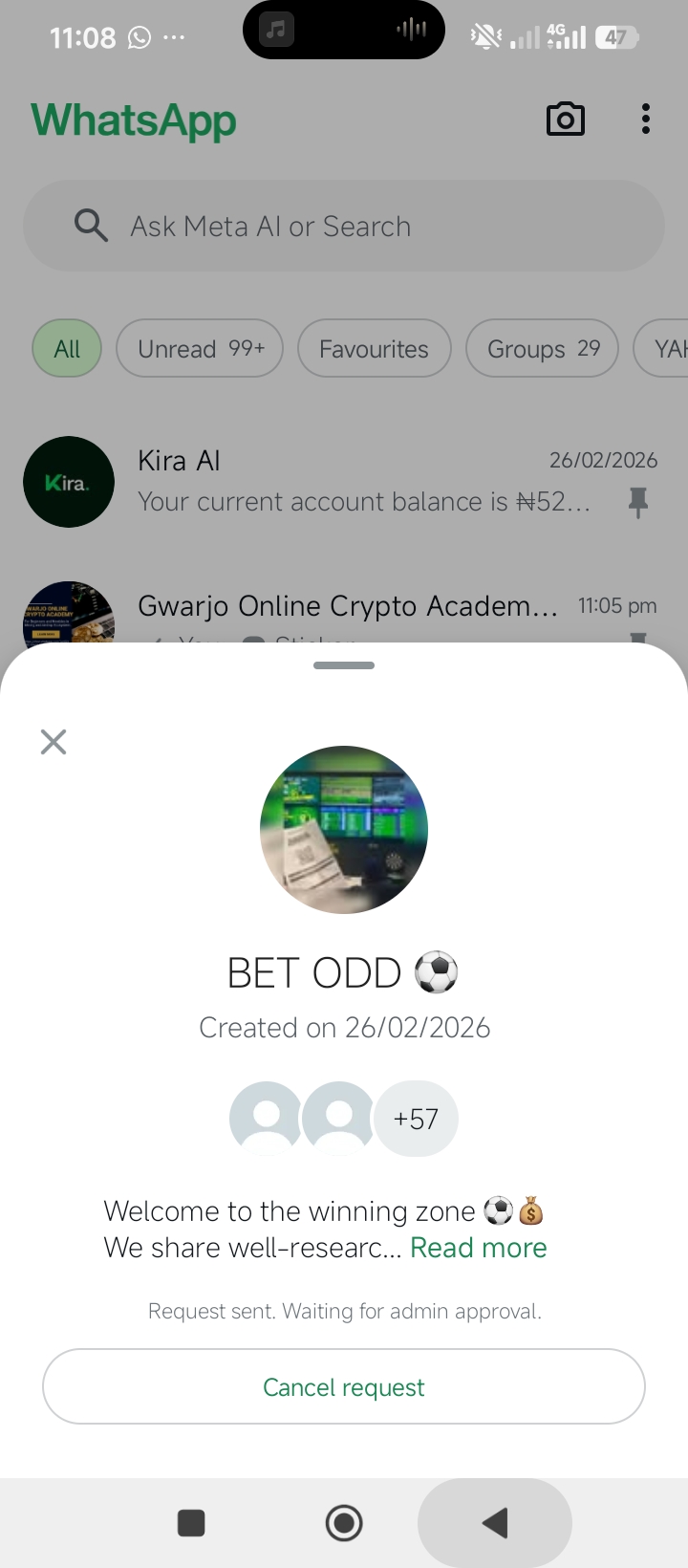Screen dimensions: 688x1568
Task: Close the BET ODD group sheet
Action: pos(54,742)
